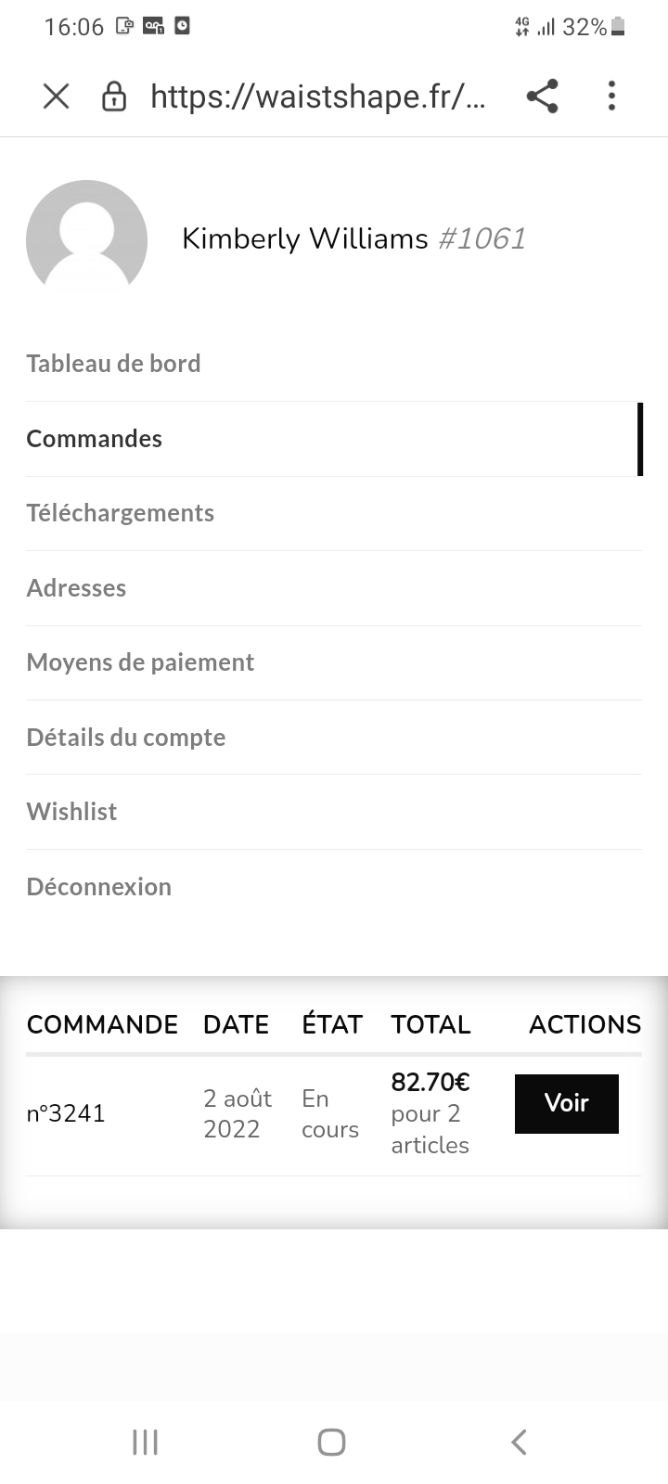
Task: Open Téléchargements
Action: [120, 513]
